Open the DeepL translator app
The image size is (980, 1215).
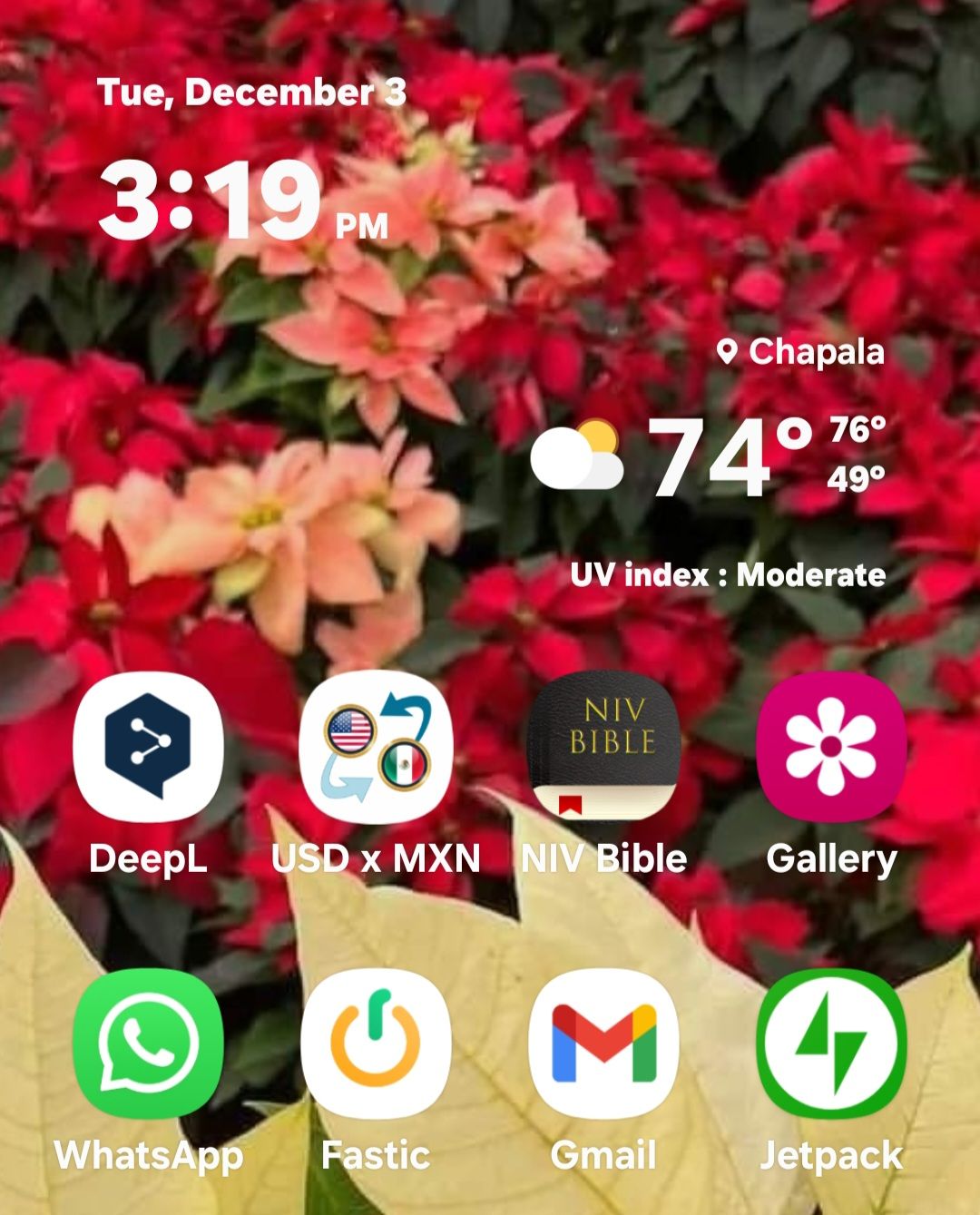point(148,748)
